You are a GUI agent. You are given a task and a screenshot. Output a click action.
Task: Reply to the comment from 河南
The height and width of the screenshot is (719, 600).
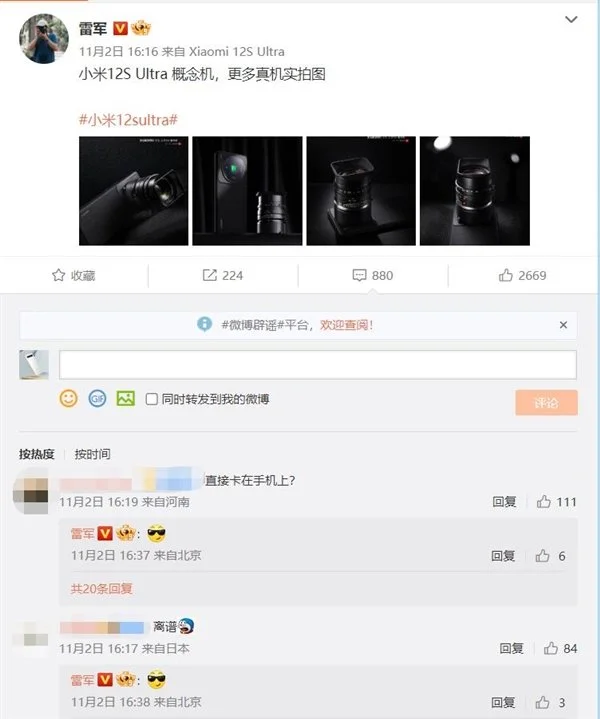(x=504, y=502)
